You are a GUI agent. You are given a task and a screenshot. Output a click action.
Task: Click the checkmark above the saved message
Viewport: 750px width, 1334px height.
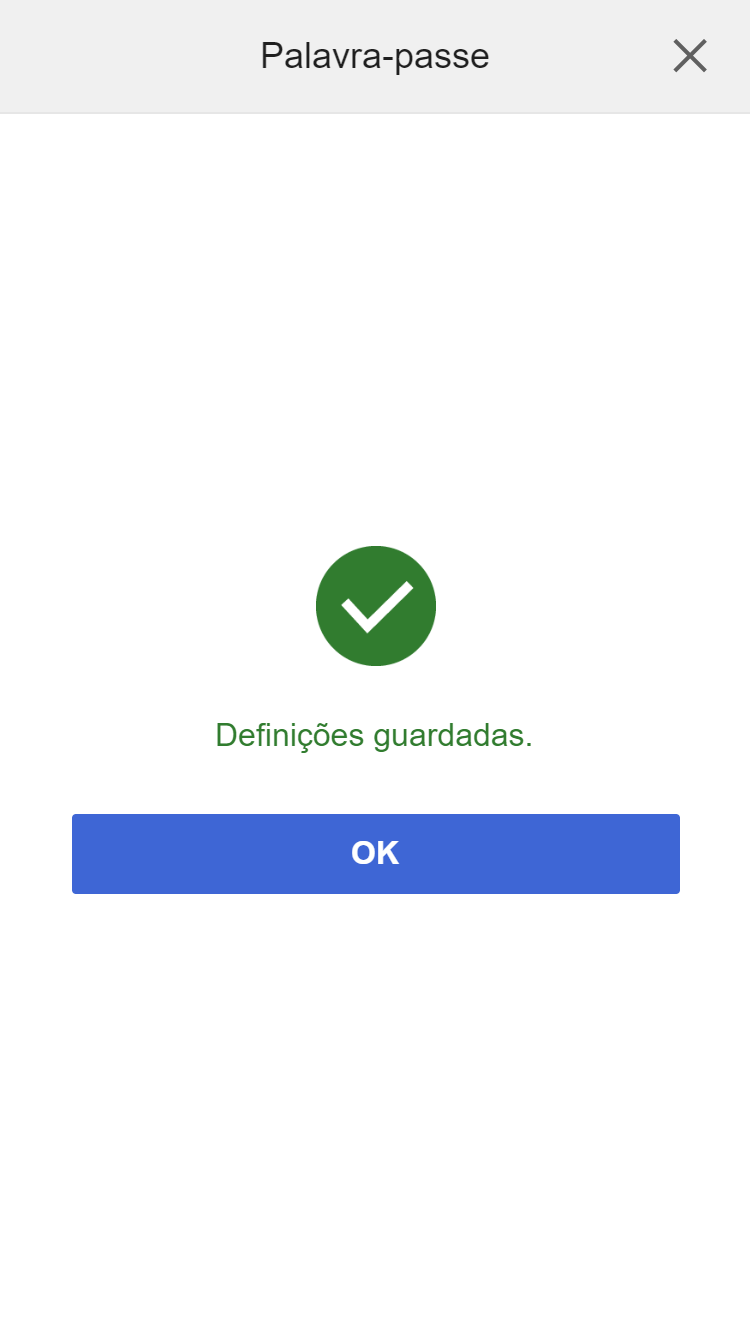(376, 605)
